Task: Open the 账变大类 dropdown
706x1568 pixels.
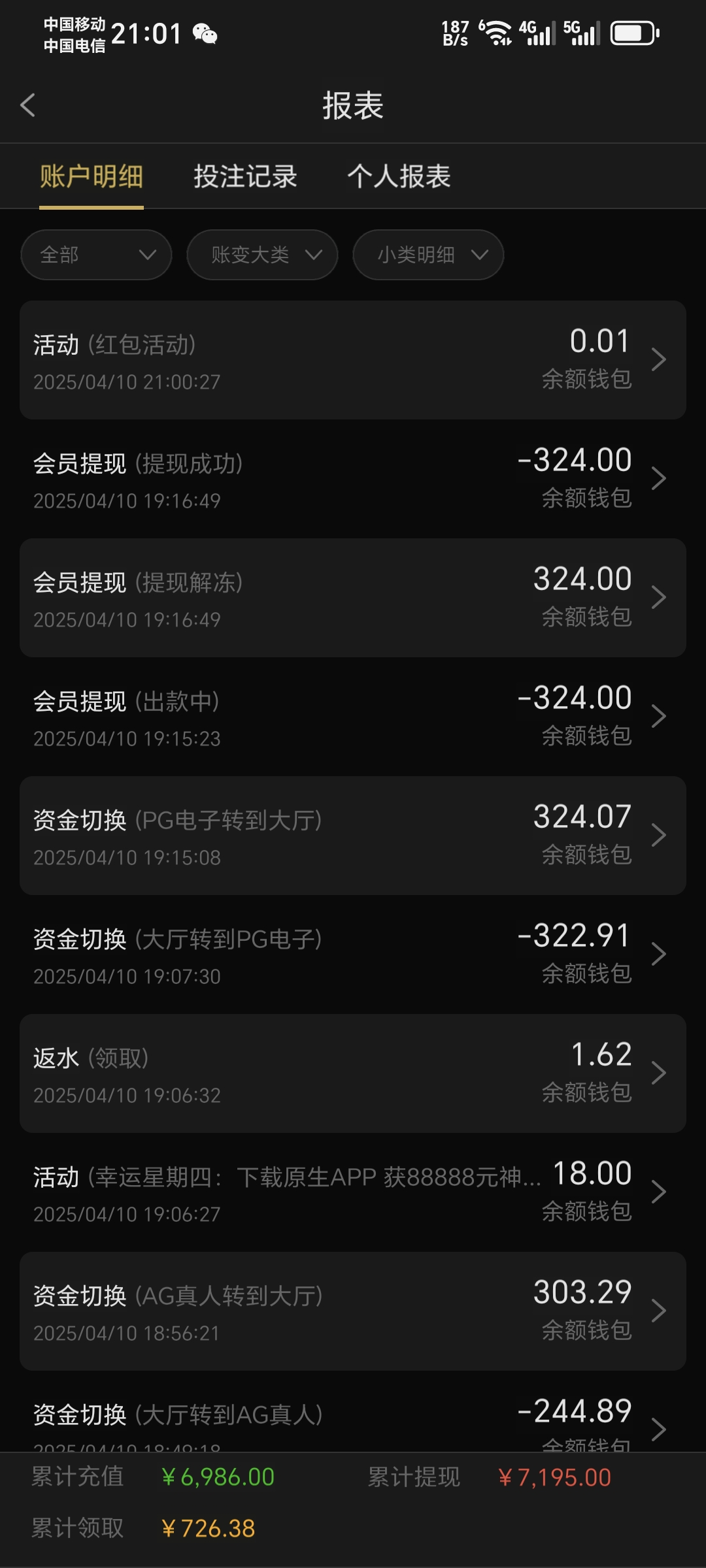Action: click(x=262, y=255)
